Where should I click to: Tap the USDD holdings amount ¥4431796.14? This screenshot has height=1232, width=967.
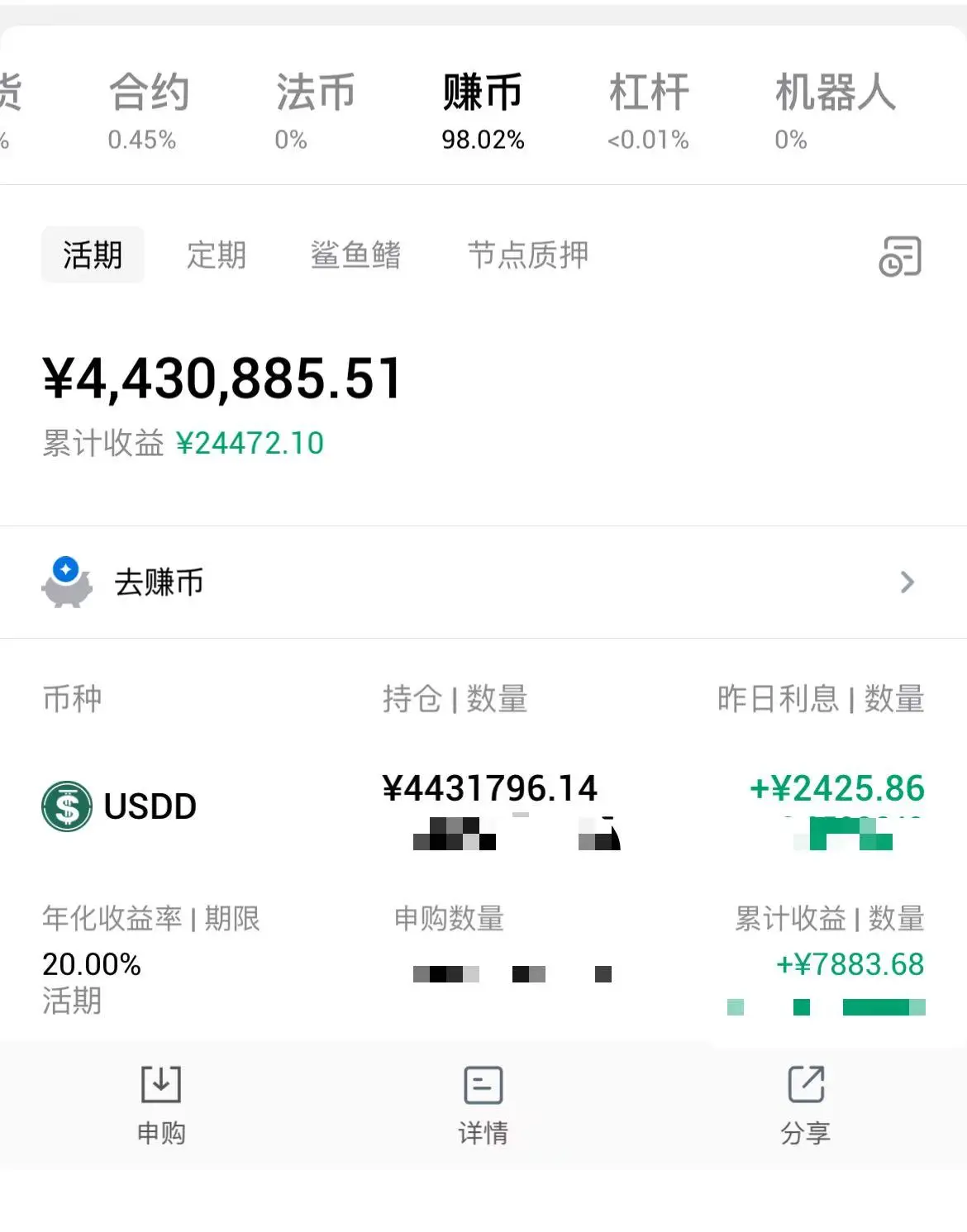pyautogui.click(x=491, y=789)
